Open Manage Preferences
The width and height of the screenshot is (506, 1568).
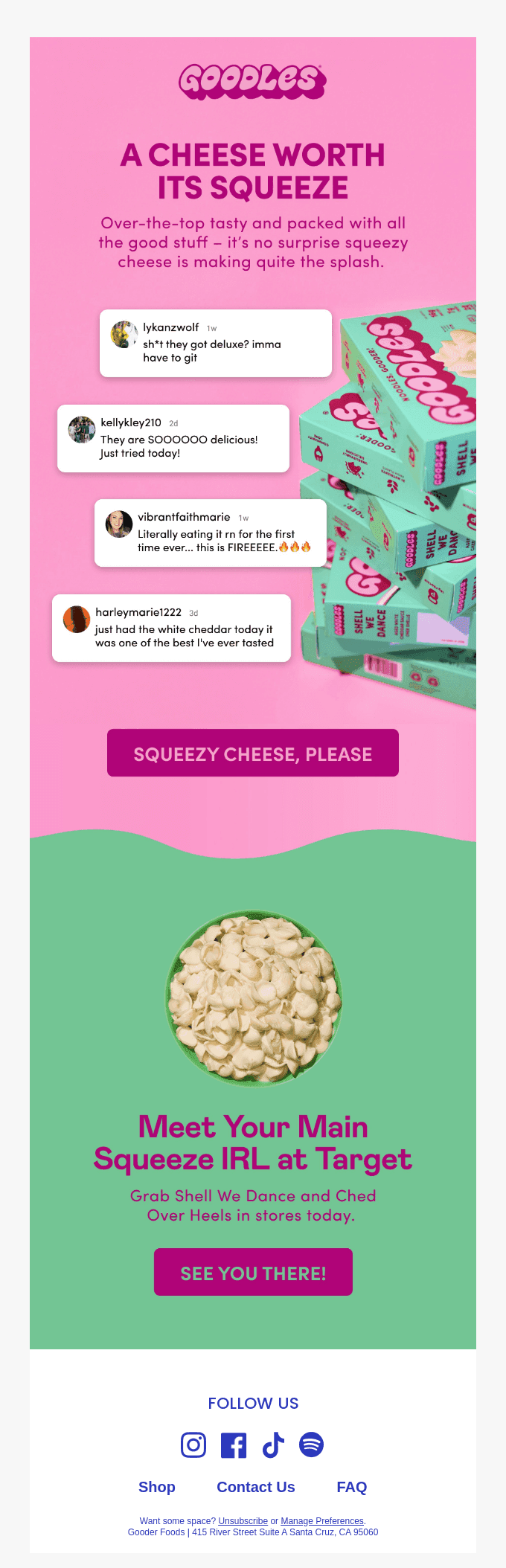pos(322,1521)
